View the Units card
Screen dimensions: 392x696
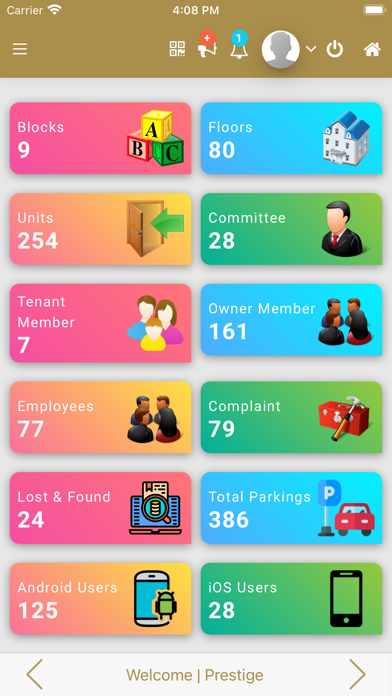tap(100, 229)
